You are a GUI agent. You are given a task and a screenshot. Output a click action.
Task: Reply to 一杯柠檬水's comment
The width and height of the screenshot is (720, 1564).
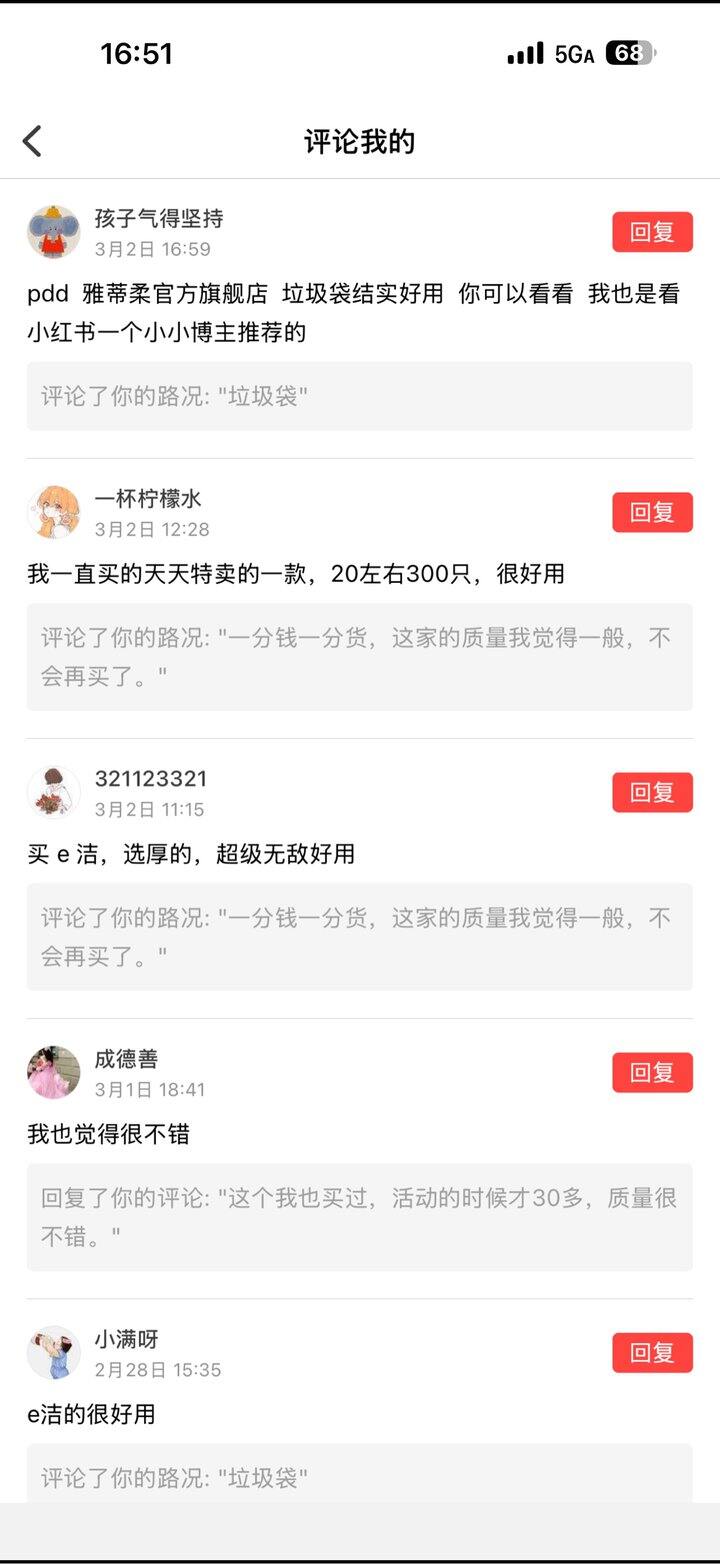652,512
